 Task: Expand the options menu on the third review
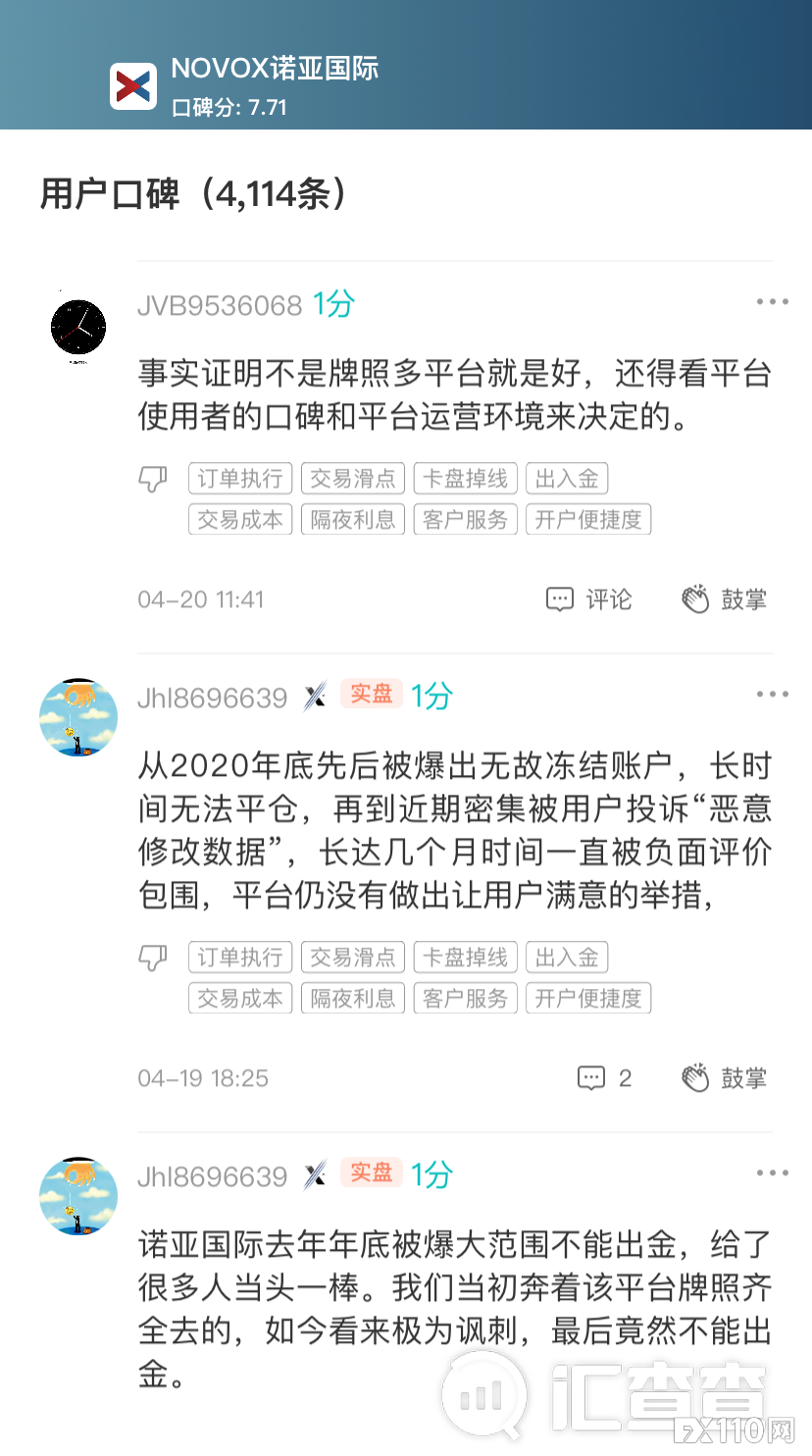coord(772,1172)
